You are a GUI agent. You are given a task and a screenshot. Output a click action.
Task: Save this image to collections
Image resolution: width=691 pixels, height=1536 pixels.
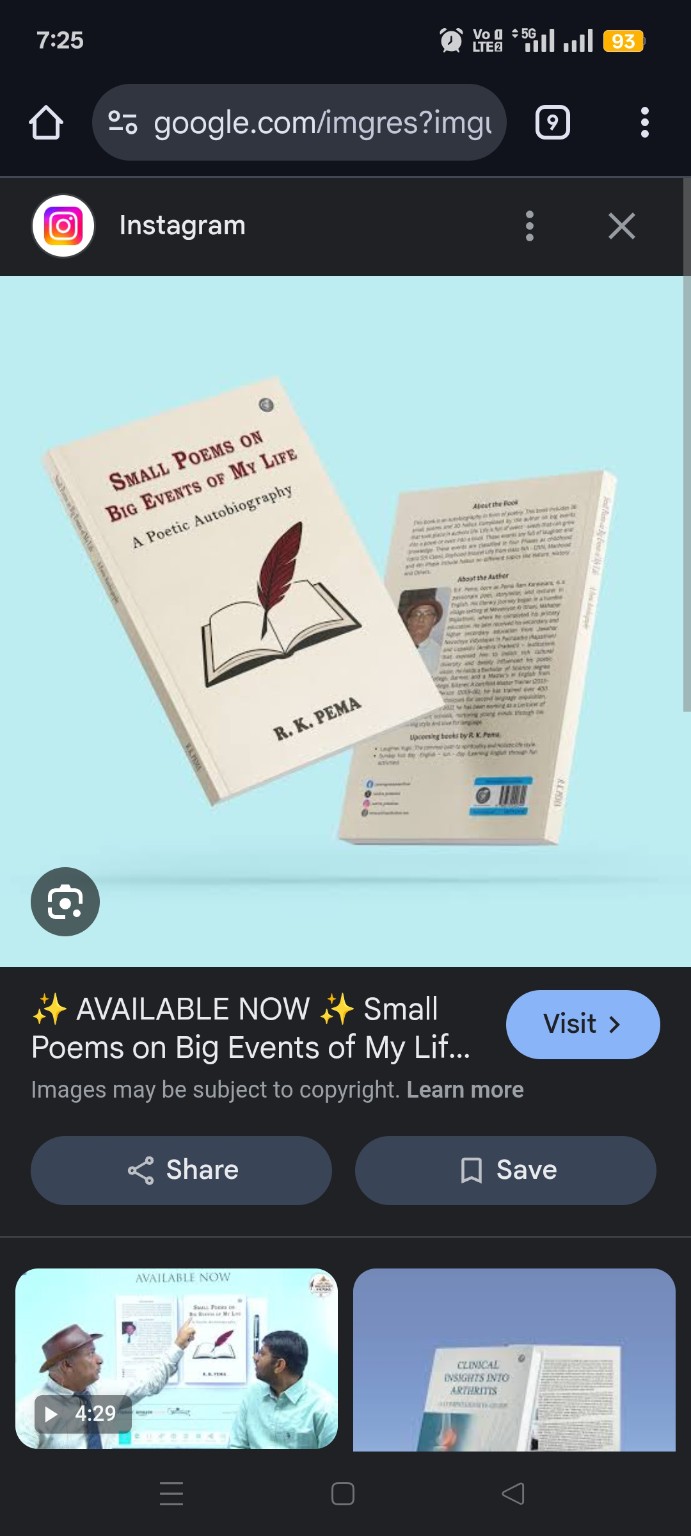click(x=505, y=1170)
